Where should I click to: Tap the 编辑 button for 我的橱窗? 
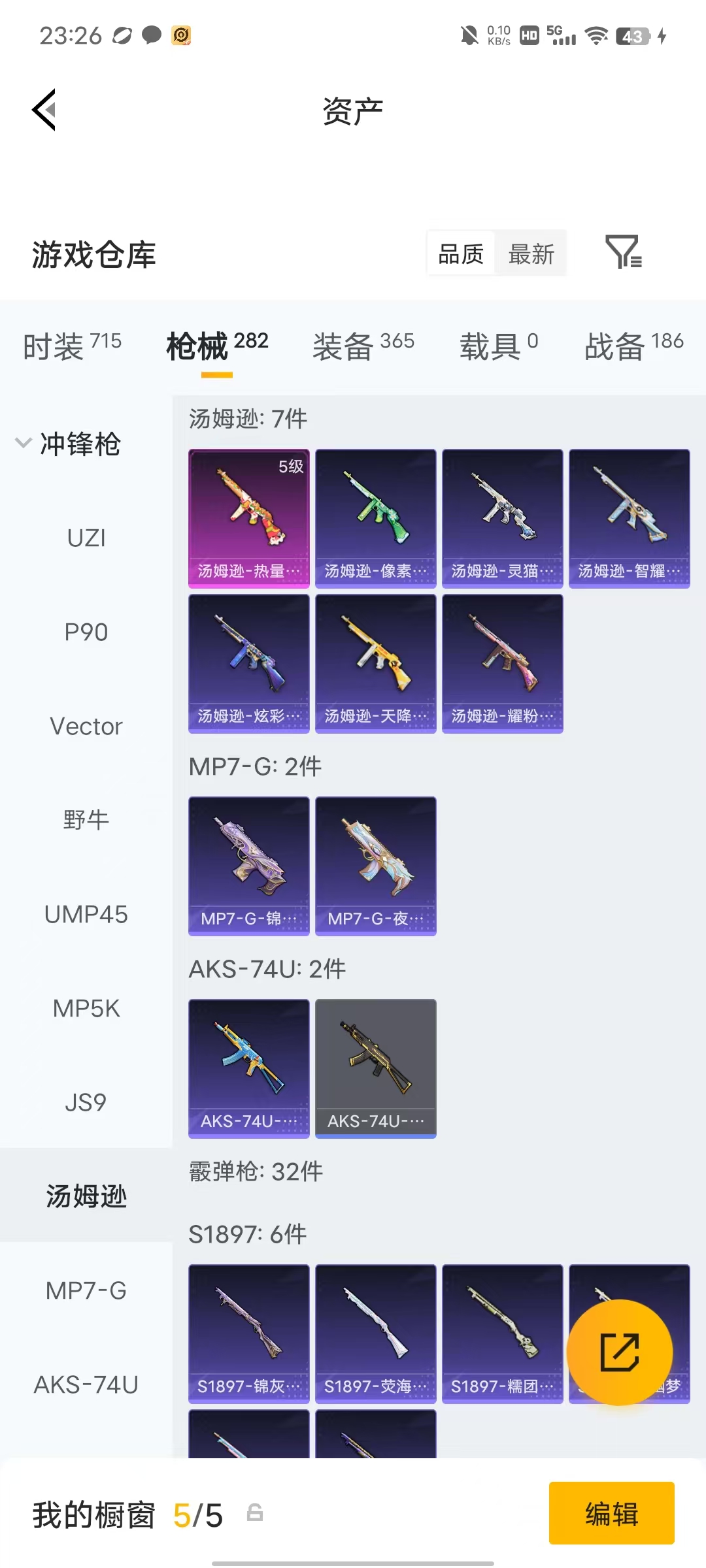coord(612,1513)
